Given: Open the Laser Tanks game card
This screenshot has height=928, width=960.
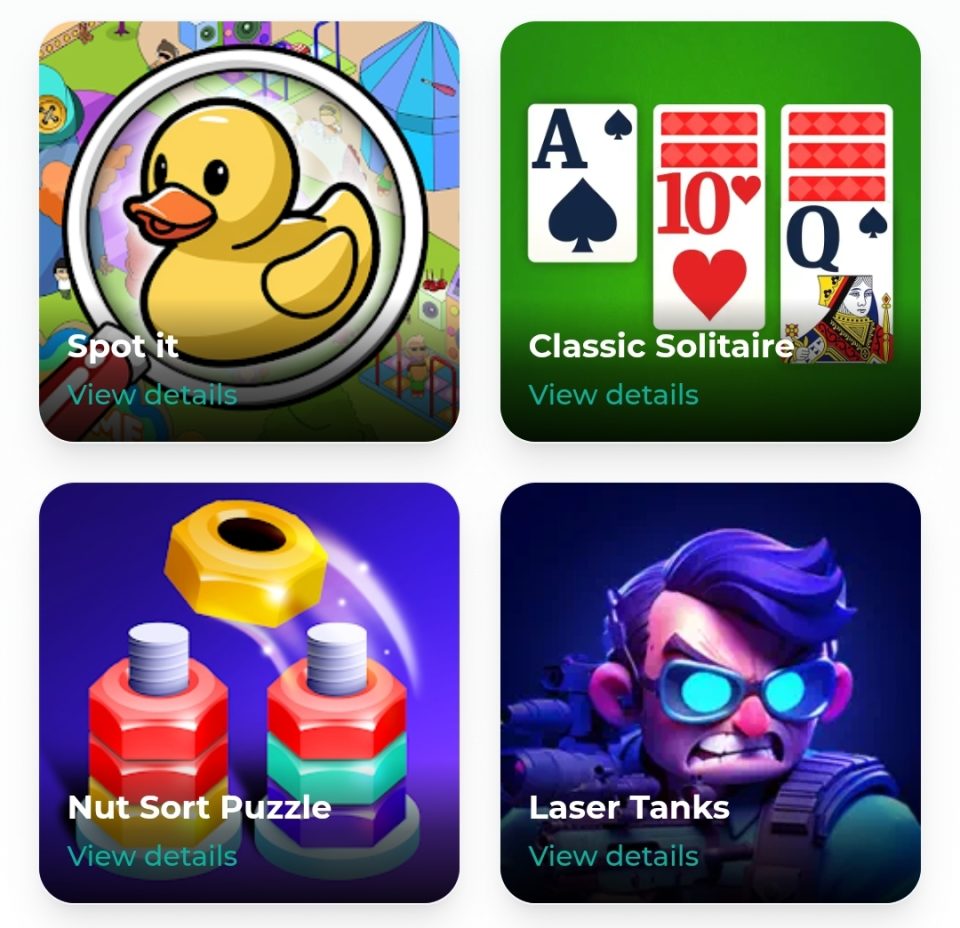Looking at the screenshot, I should point(710,660).
